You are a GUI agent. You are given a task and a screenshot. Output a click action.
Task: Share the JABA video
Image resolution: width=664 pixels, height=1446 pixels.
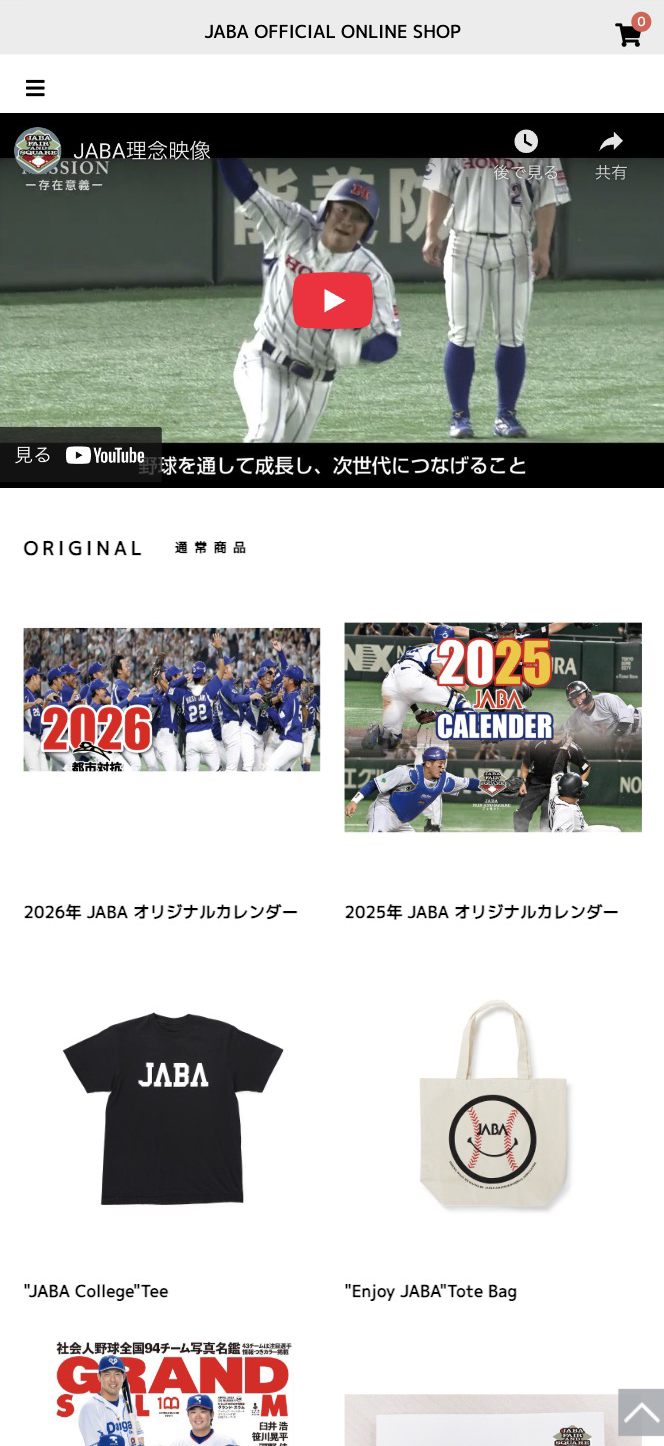click(x=610, y=153)
